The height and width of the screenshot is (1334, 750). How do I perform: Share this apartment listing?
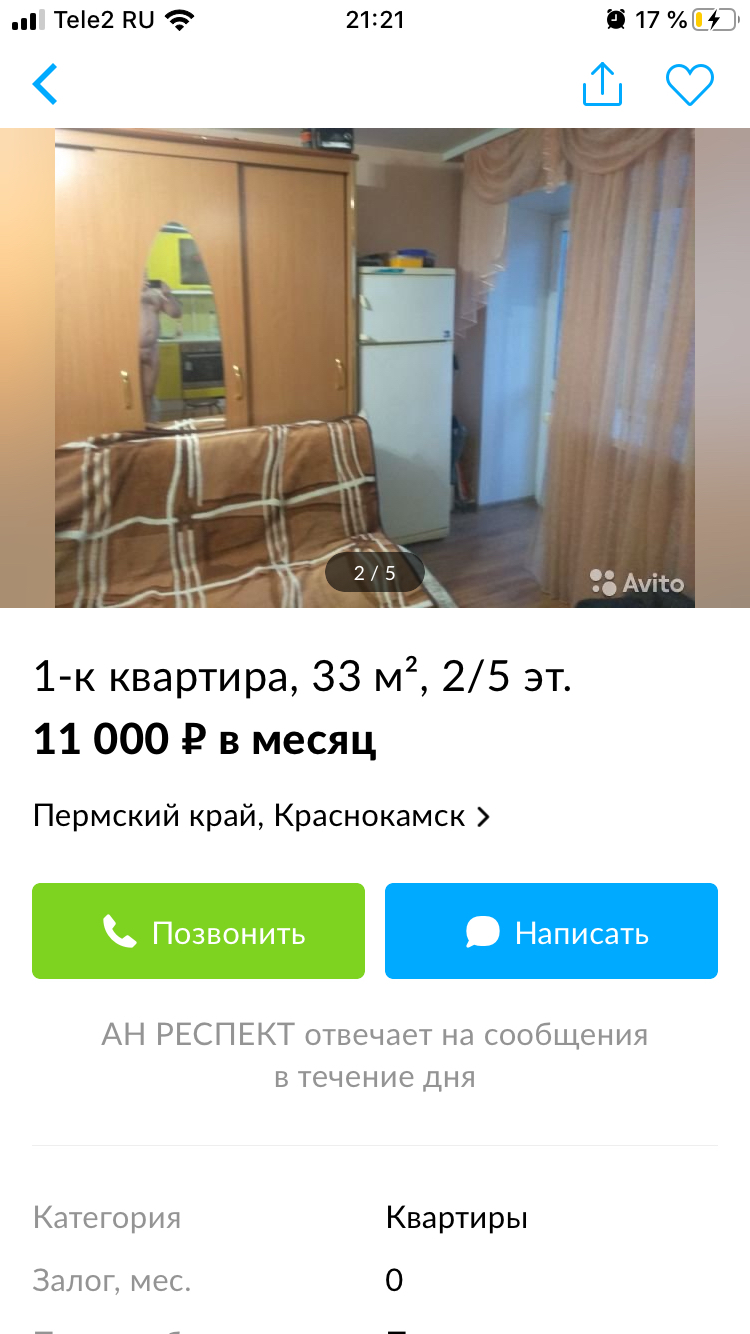pos(602,85)
